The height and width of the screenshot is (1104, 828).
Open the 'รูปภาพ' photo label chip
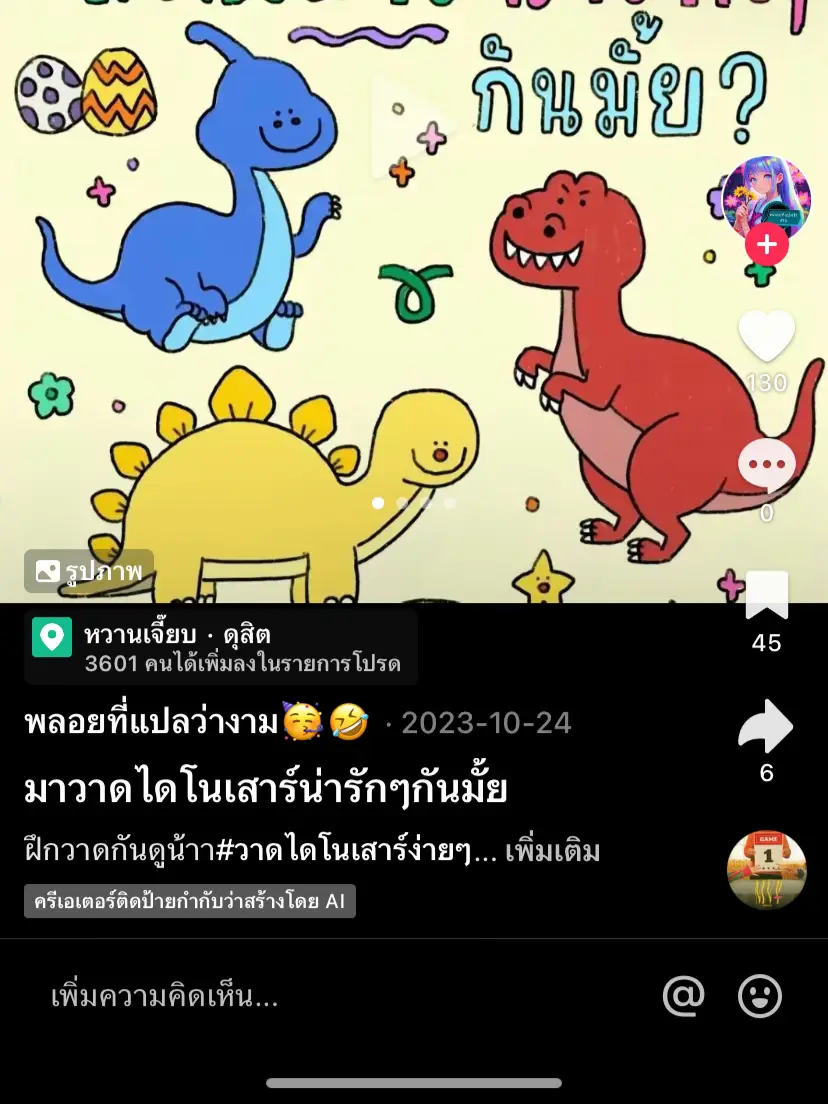coord(87,570)
